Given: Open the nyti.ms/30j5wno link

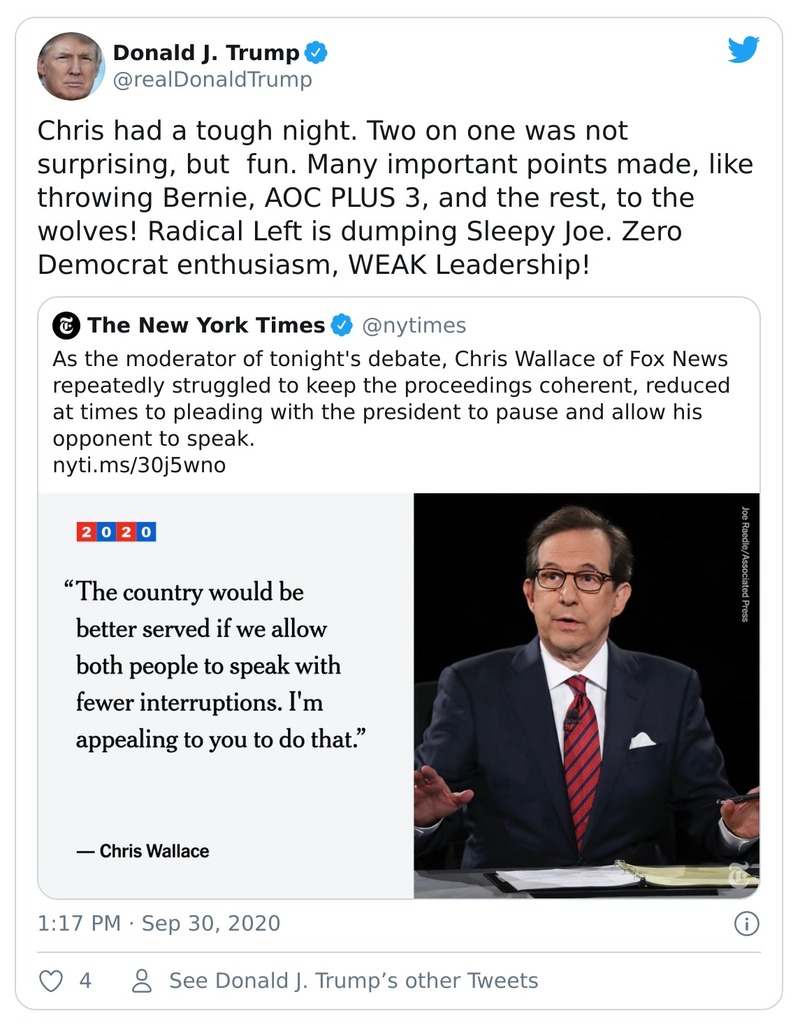Looking at the screenshot, I should click(x=140, y=464).
